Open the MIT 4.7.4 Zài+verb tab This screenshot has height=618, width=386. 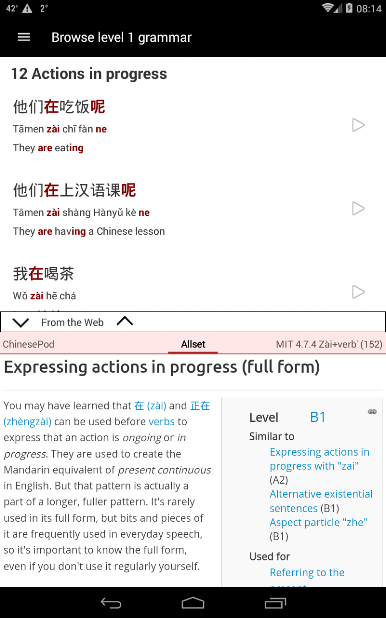(x=329, y=344)
